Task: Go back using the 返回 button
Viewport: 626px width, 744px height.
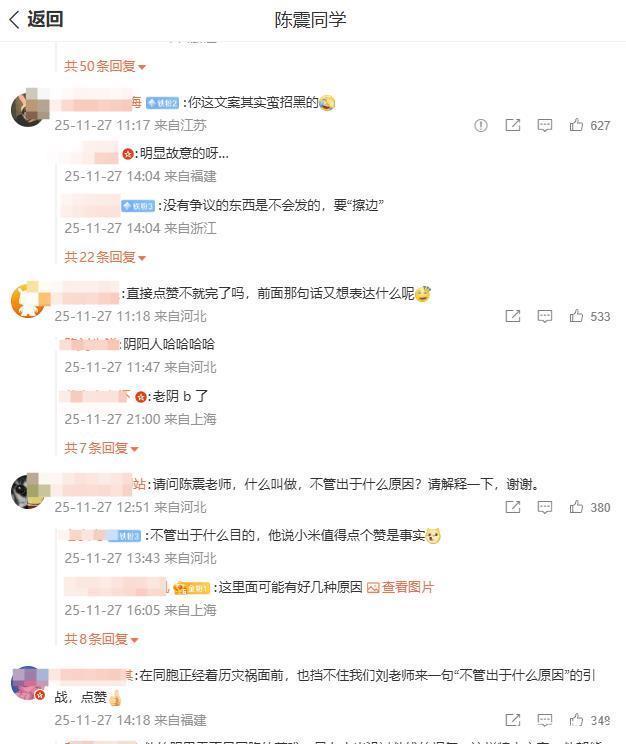Action: 36,19
